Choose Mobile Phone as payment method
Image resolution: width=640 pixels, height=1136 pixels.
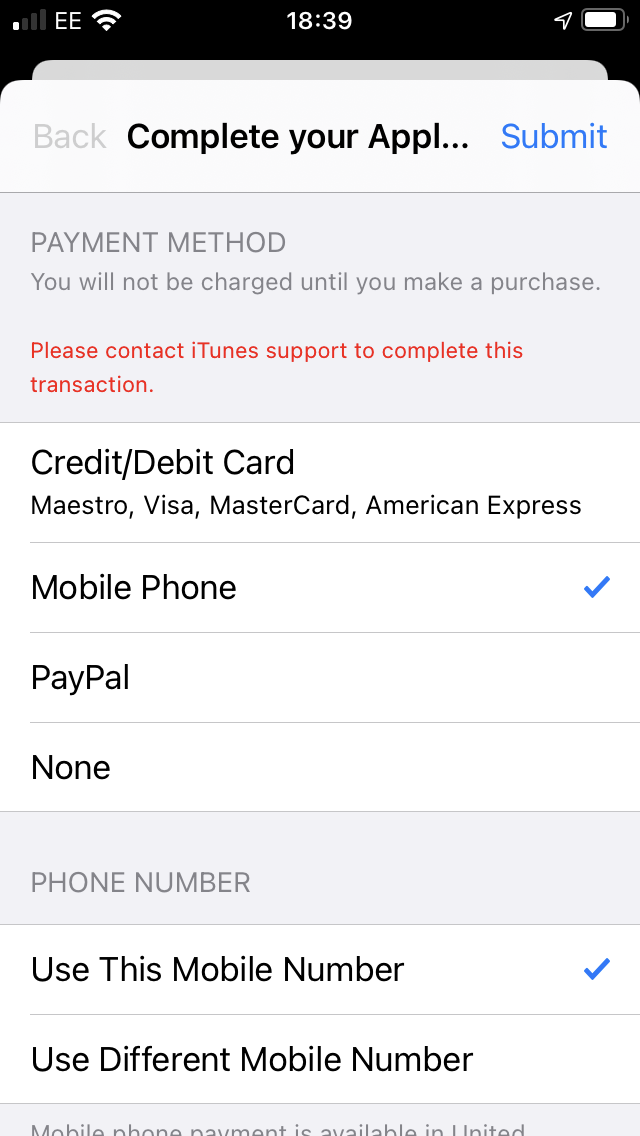point(320,587)
